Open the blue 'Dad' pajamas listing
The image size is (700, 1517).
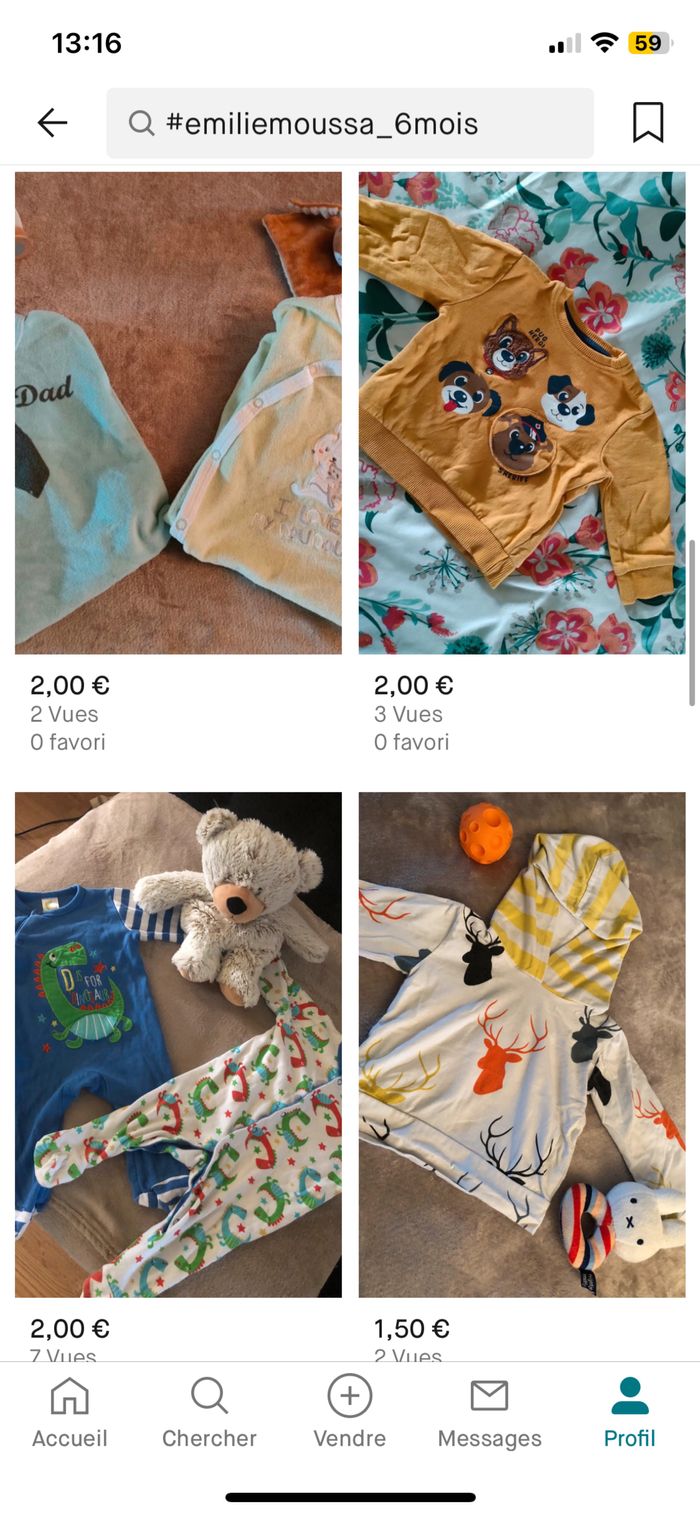pos(178,412)
